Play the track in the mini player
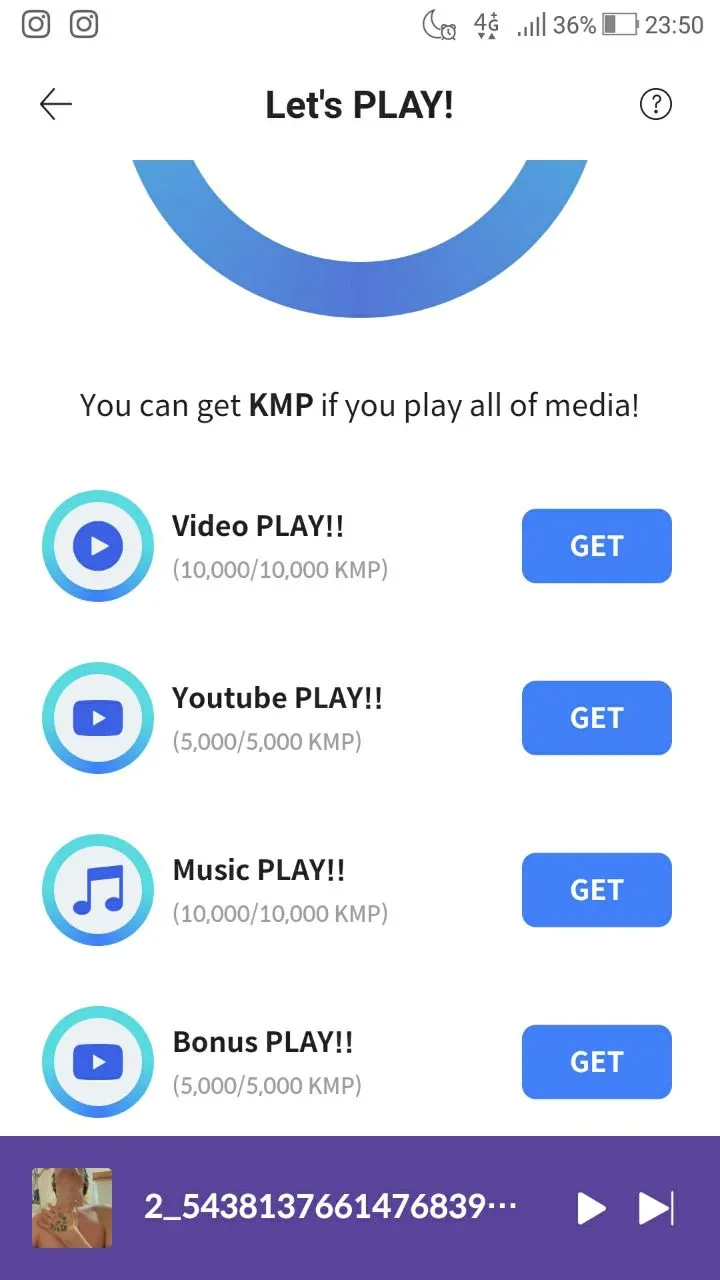 click(x=592, y=1208)
